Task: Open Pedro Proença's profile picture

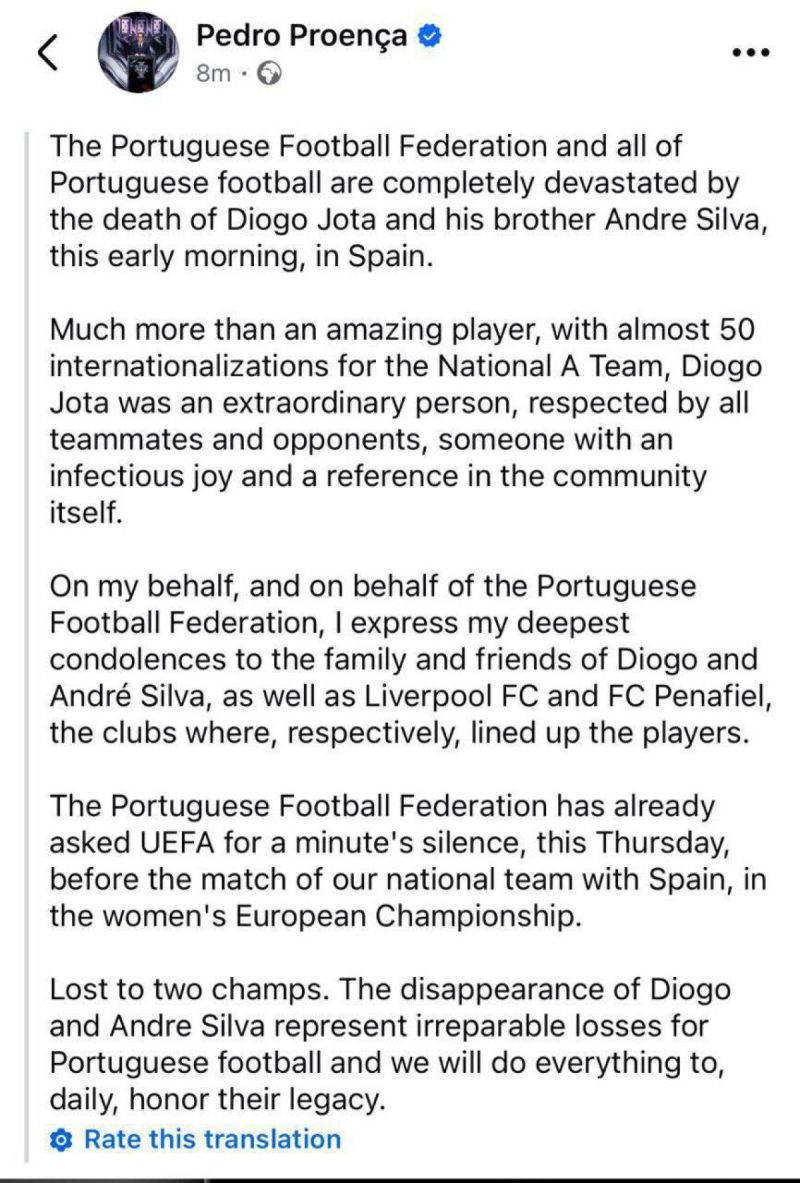Action: [x=137, y=53]
